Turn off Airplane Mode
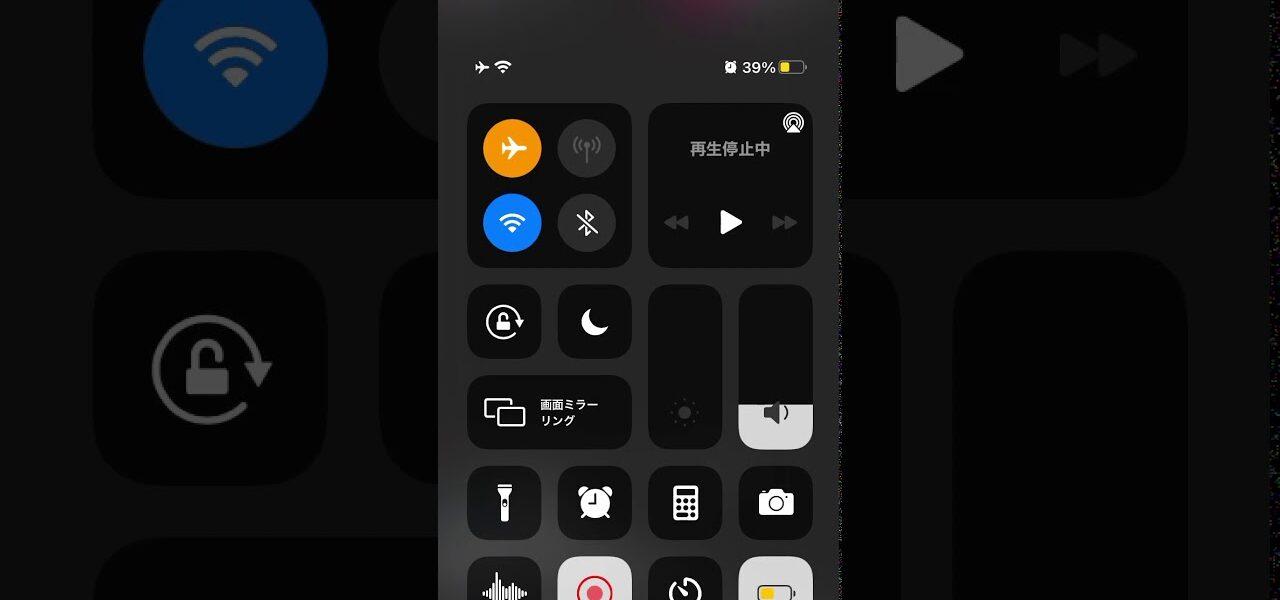This screenshot has width=1280, height=600. (512, 148)
